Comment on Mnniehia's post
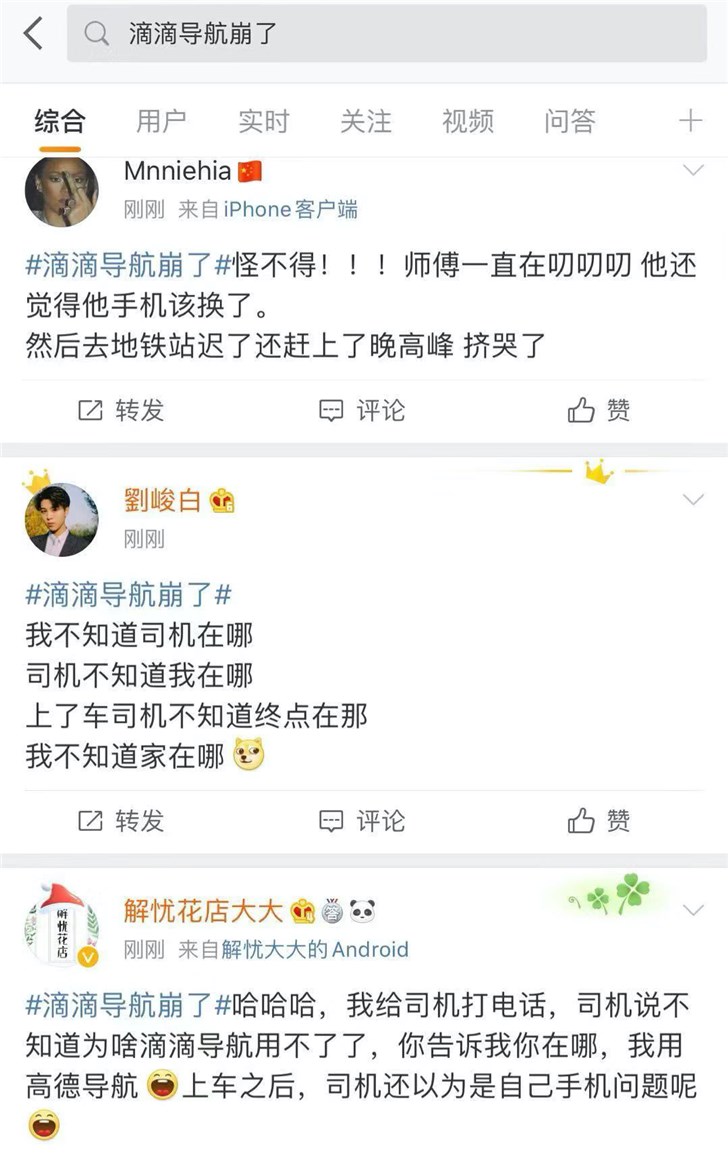 pyautogui.click(x=362, y=410)
